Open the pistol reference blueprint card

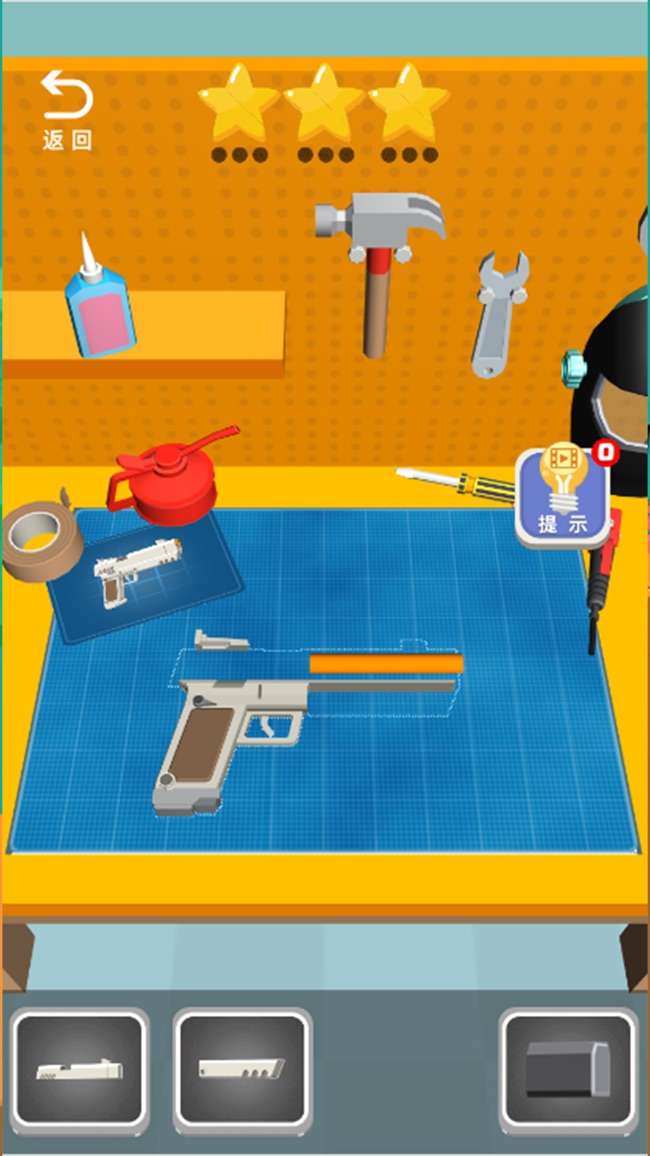pyautogui.click(x=144, y=576)
